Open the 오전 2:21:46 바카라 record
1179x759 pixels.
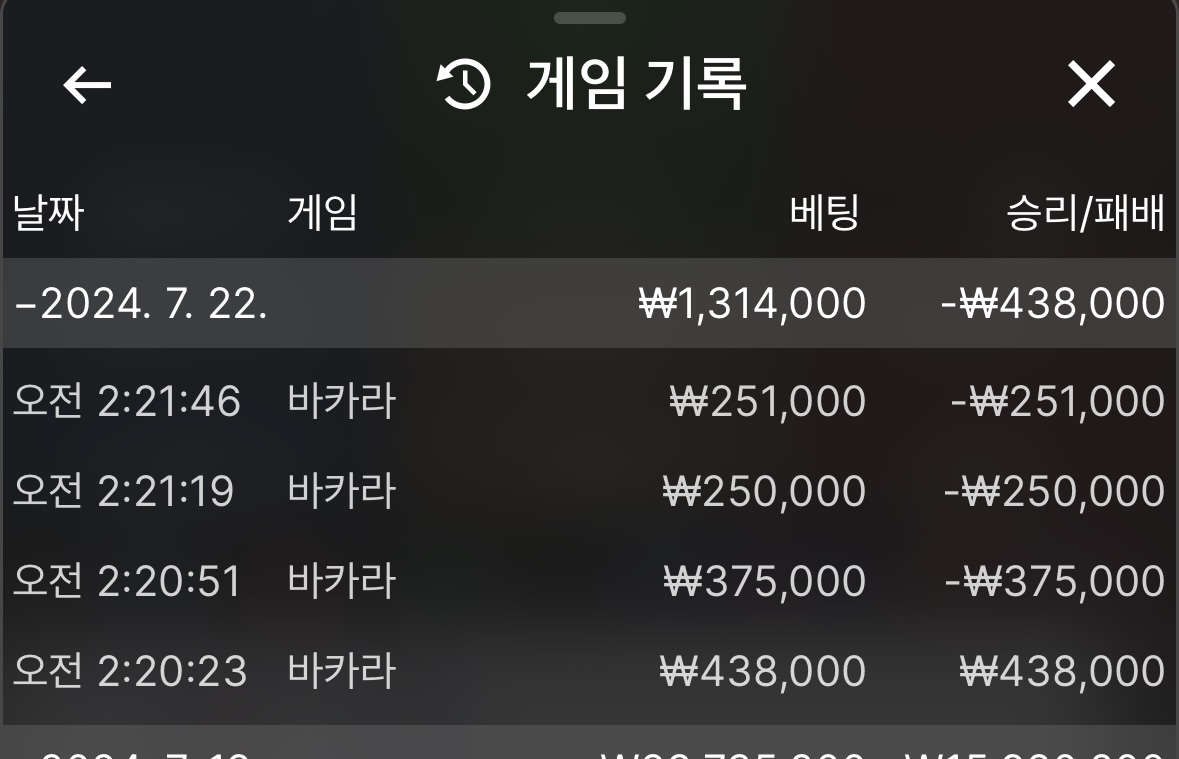pyautogui.click(x=588, y=402)
